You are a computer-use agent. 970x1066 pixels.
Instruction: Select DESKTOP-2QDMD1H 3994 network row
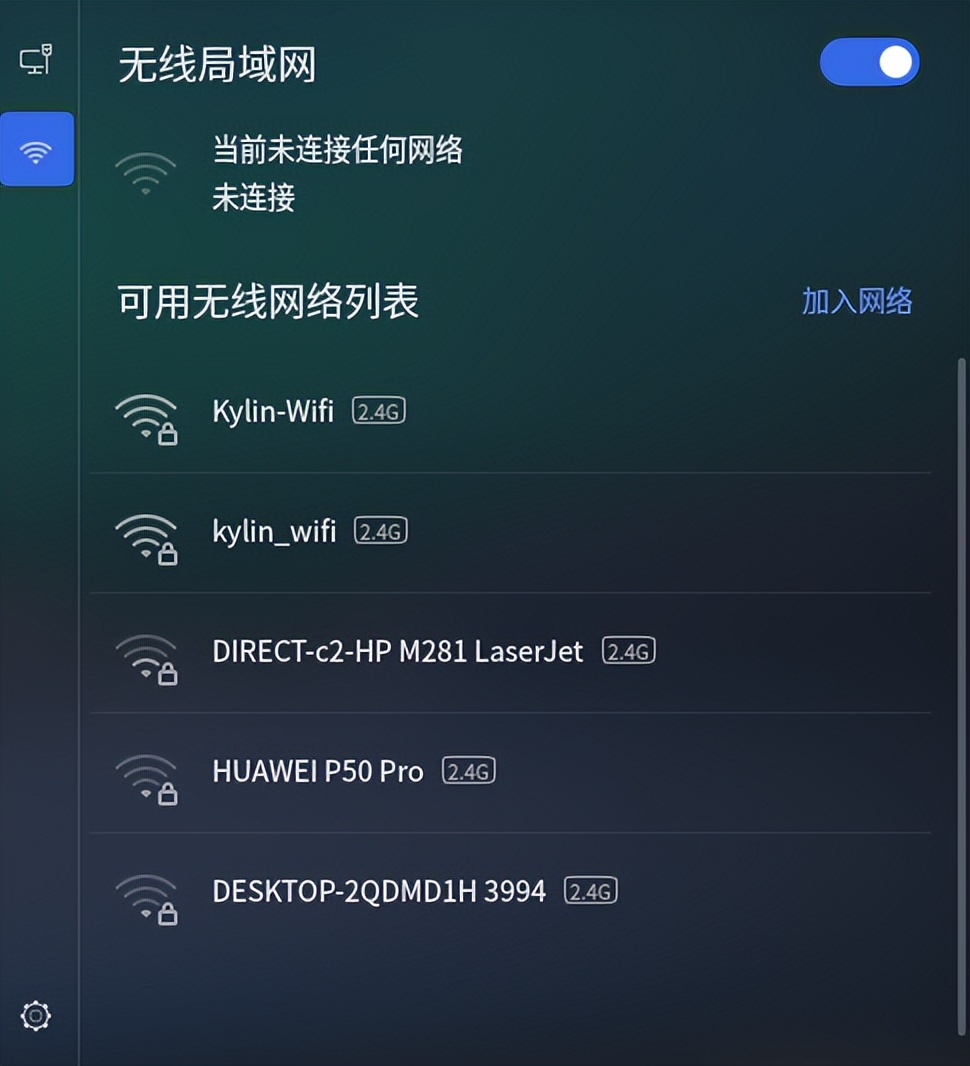point(378,890)
